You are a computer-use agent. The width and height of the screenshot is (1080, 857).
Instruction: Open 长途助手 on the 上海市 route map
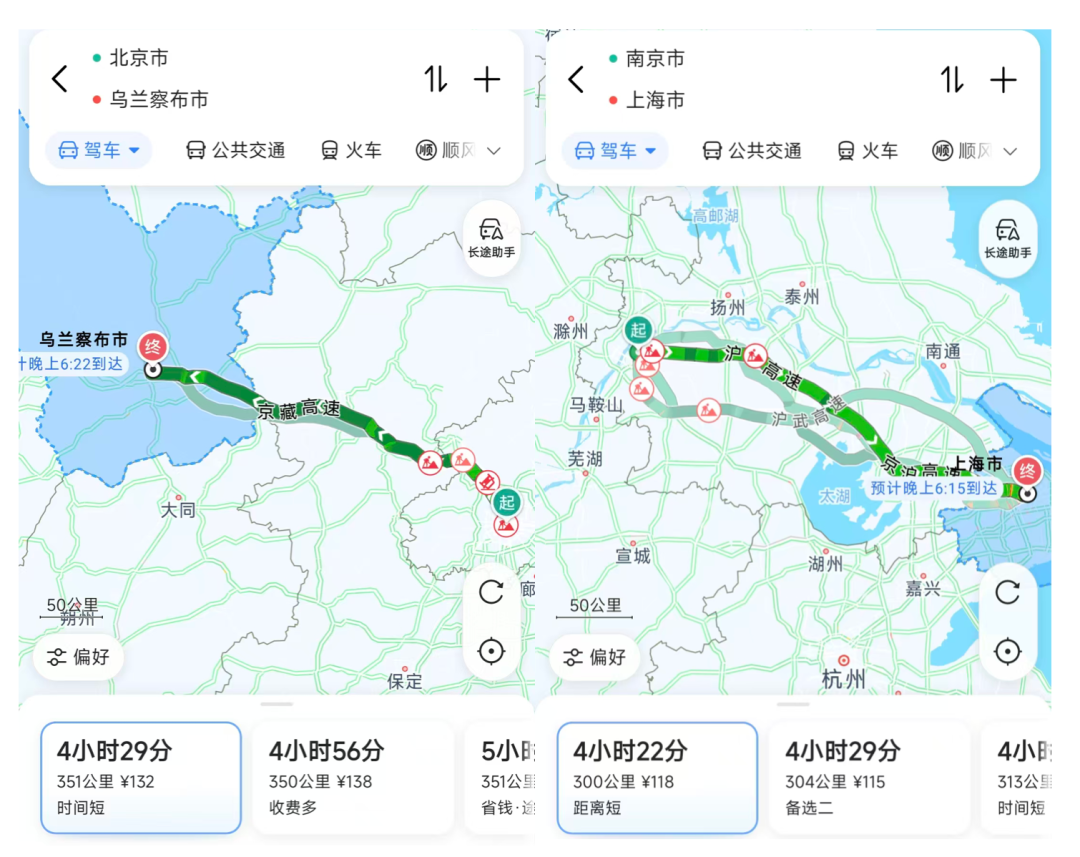click(1008, 239)
